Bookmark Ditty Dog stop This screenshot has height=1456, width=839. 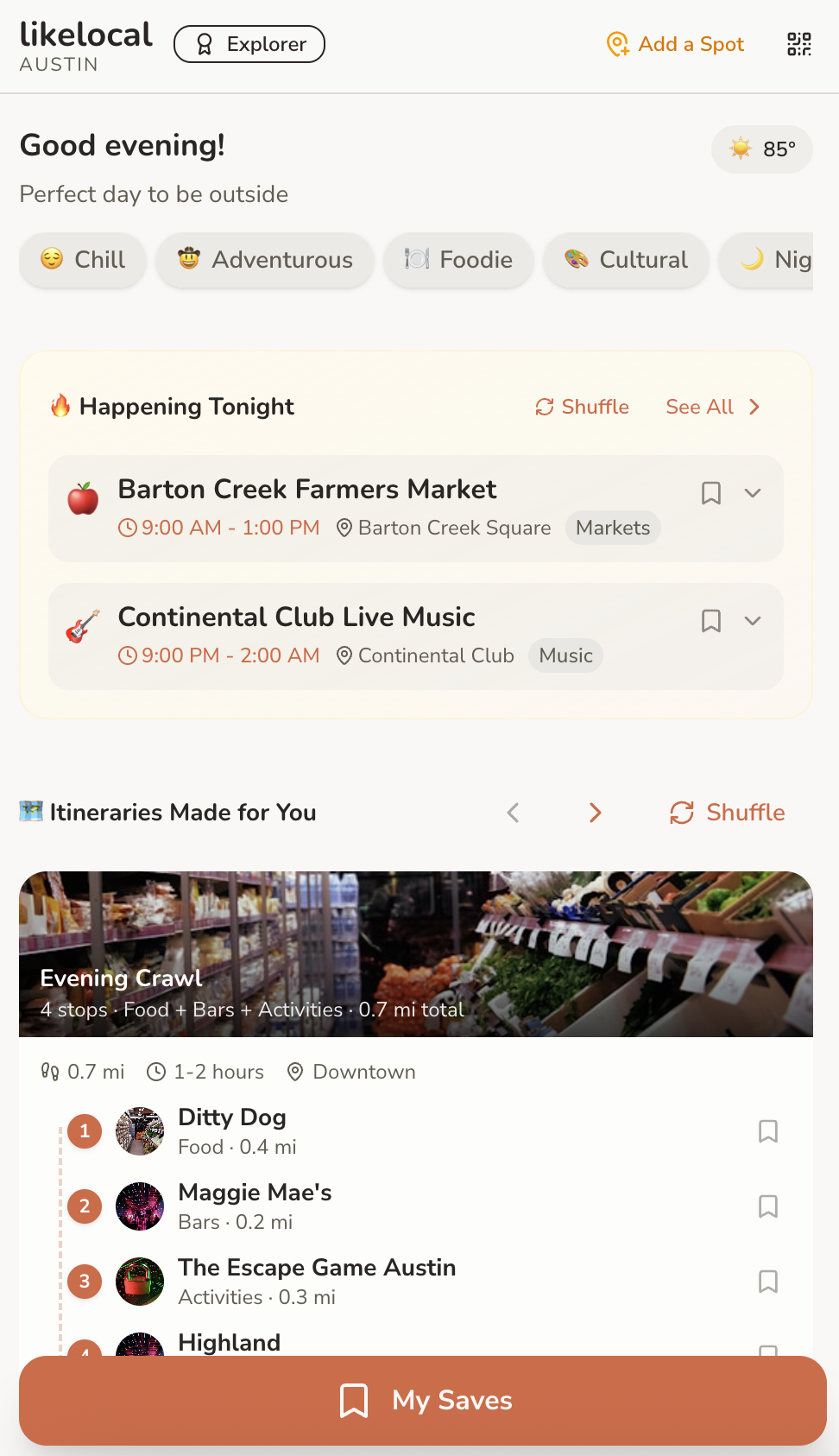tap(768, 1131)
